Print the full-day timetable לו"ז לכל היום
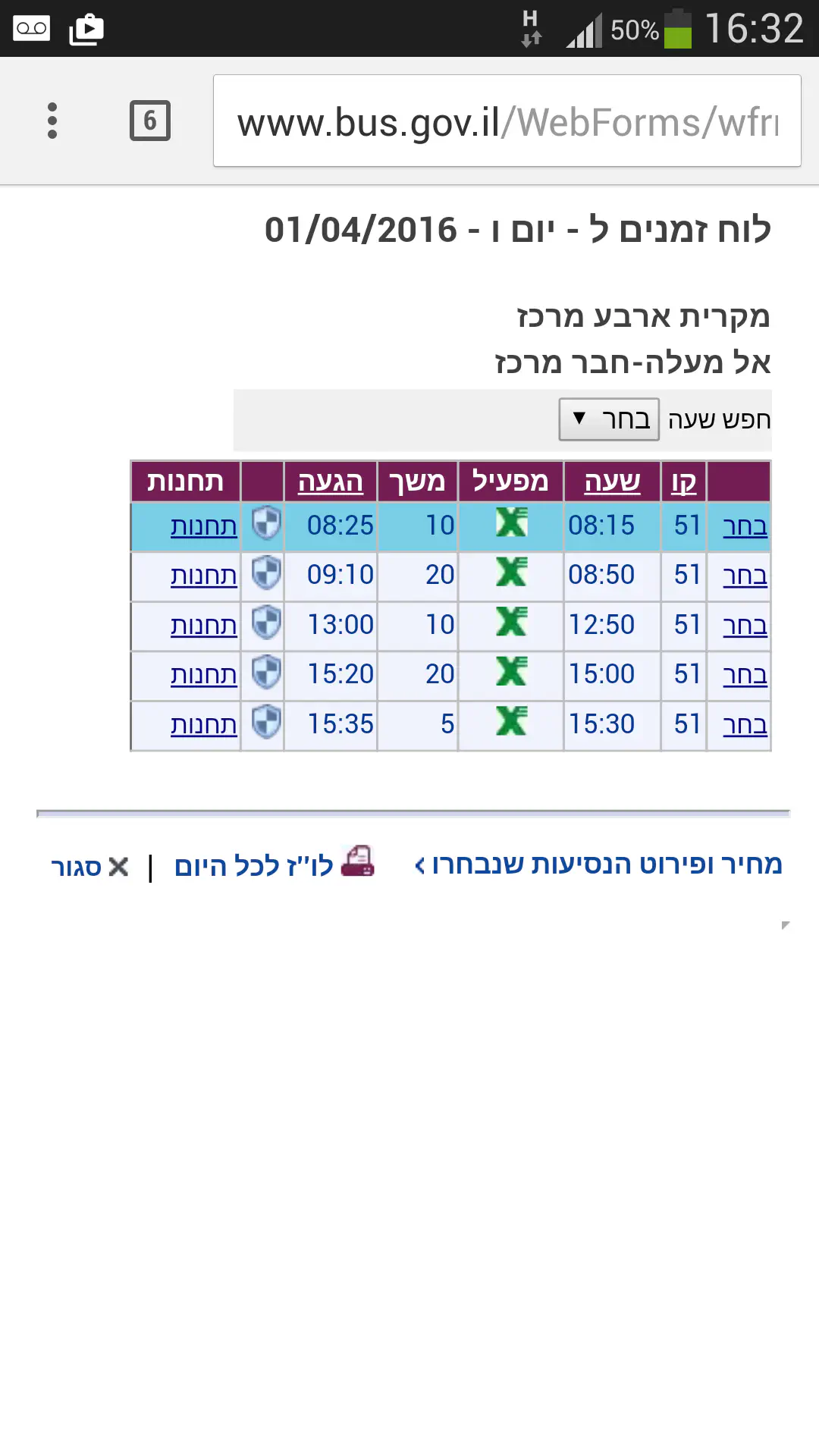The height and width of the screenshot is (1456, 819). click(275, 864)
